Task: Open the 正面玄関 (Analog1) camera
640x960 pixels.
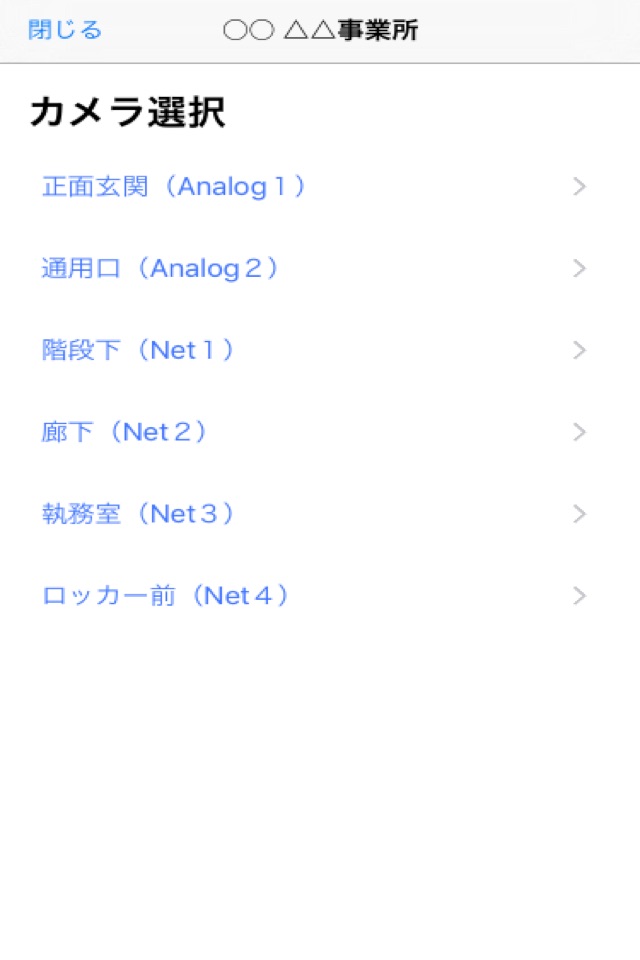Action: tap(174, 187)
